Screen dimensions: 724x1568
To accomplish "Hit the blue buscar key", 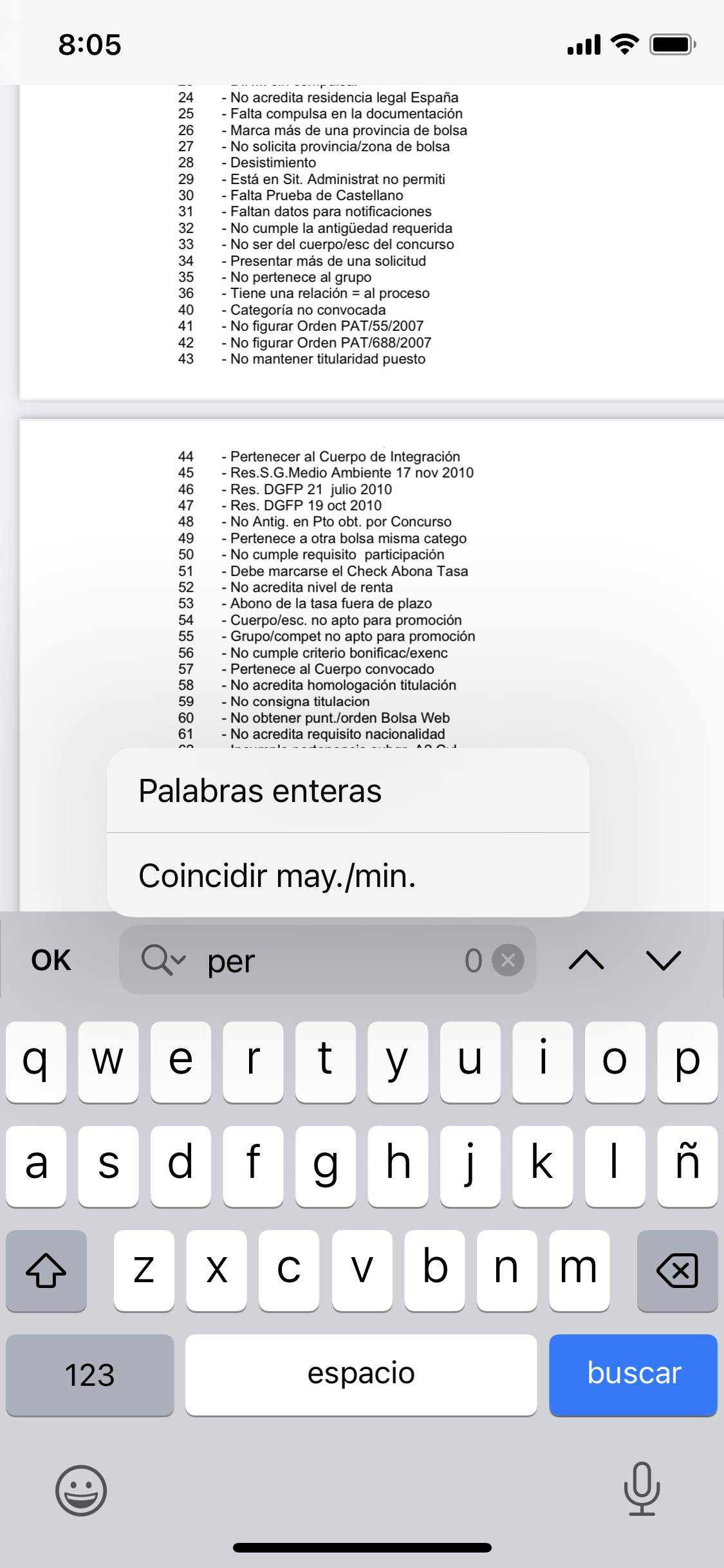I will tap(633, 1374).
